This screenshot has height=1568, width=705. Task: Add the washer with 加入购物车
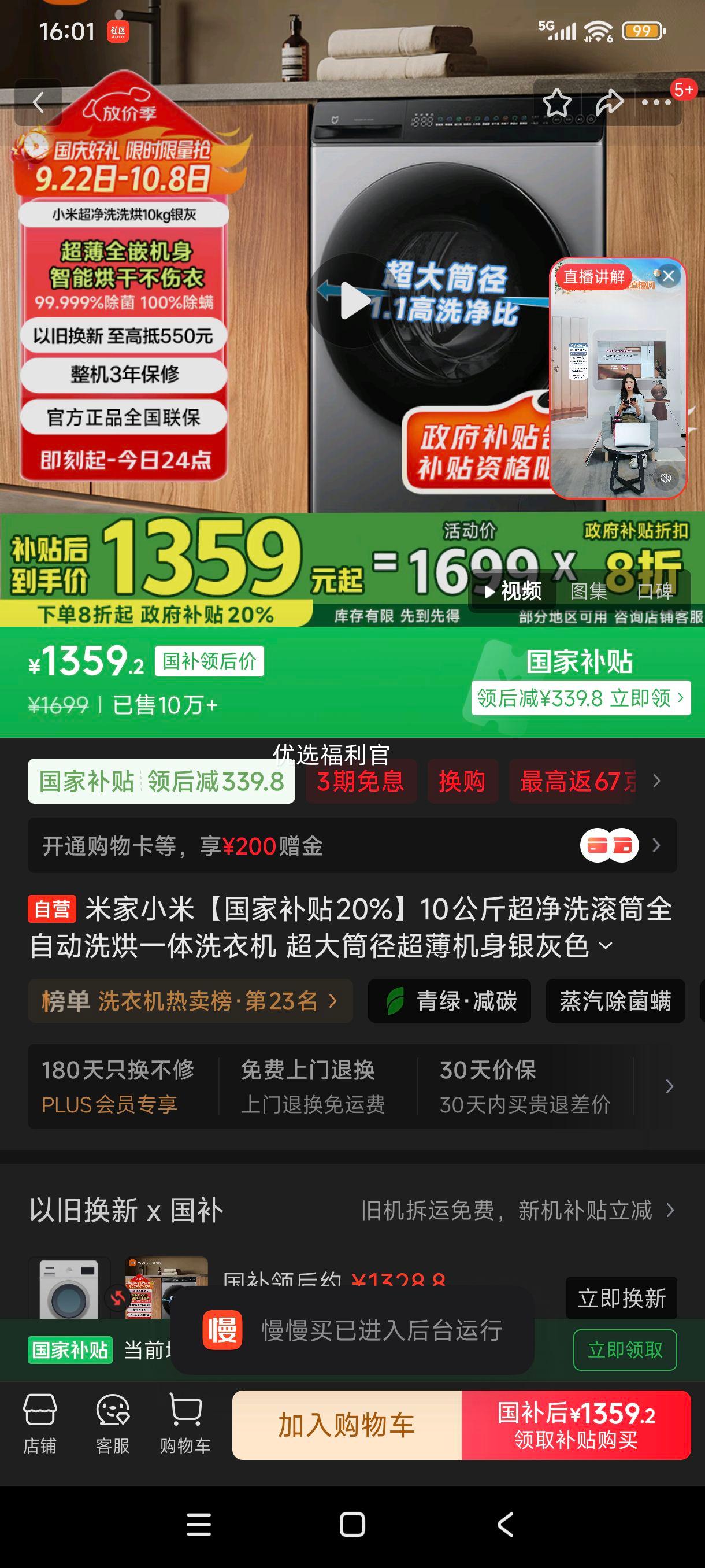(x=347, y=1425)
